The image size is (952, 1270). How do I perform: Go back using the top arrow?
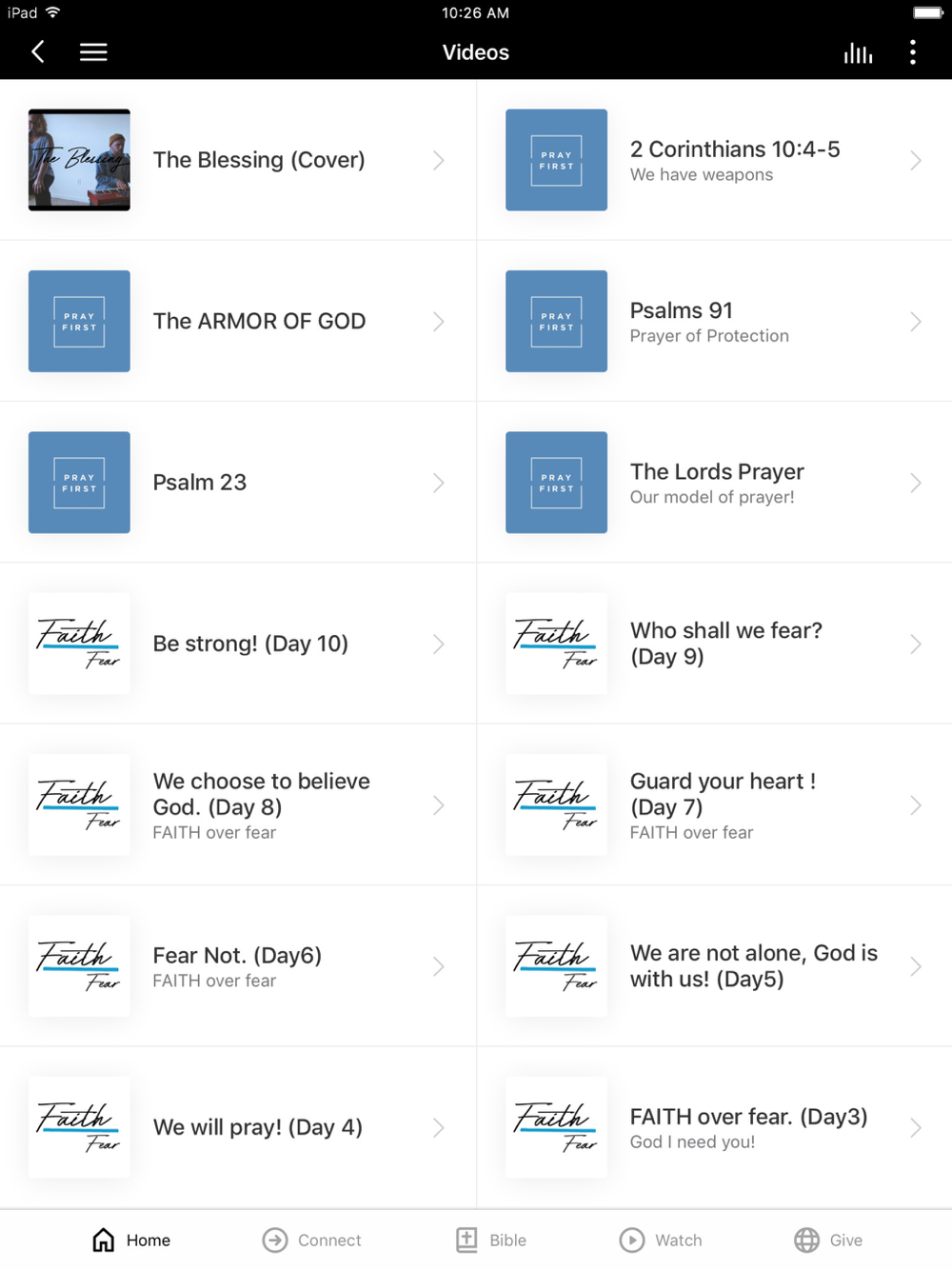38,51
